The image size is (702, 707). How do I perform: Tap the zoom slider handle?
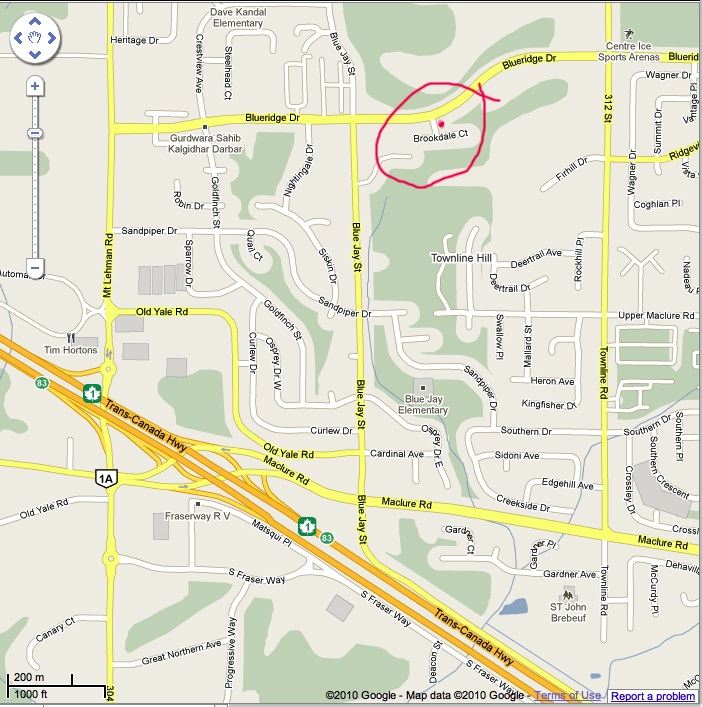(x=35, y=133)
